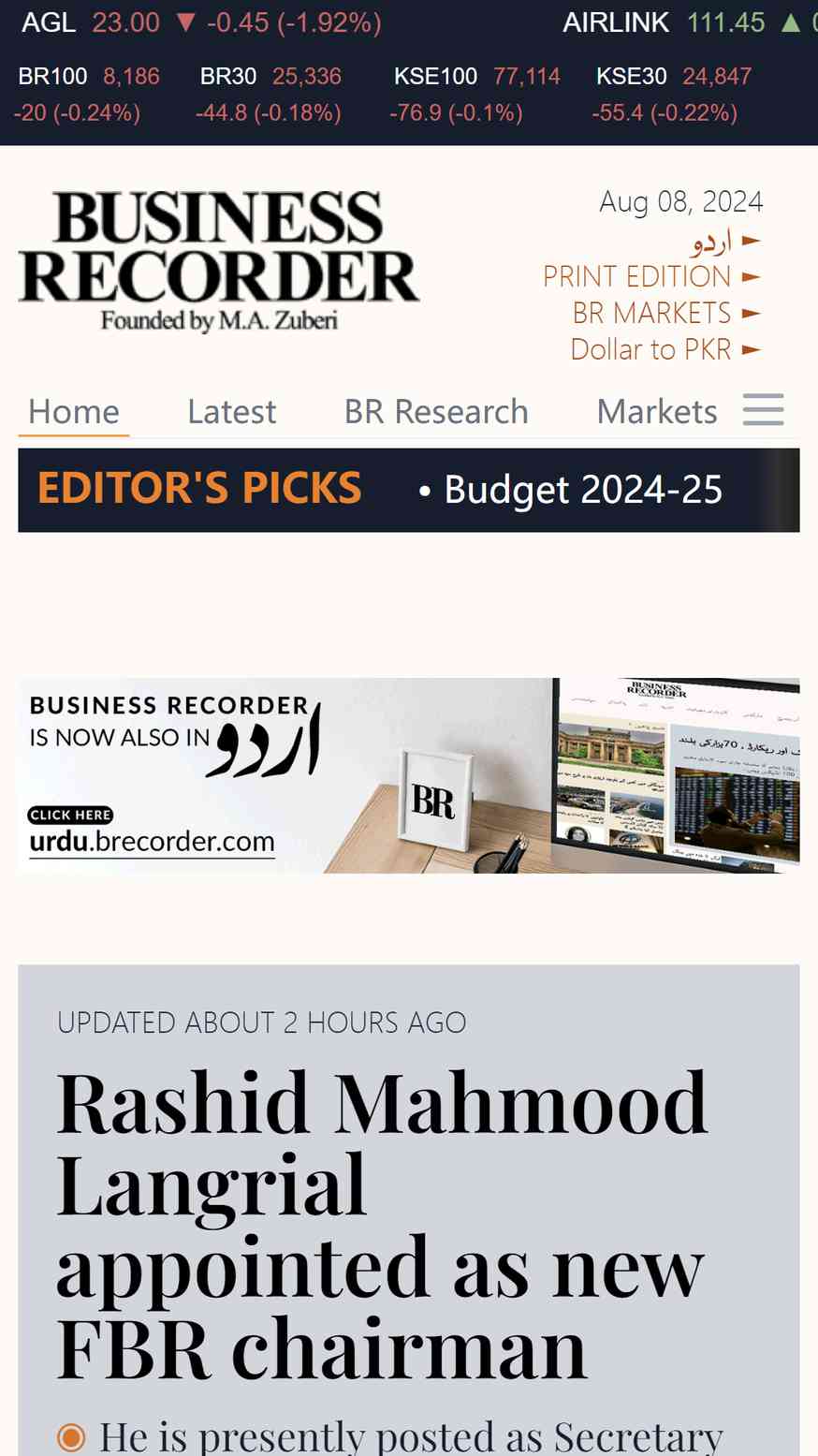
Task: Open the Print Edition link
Action: pos(651,276)
